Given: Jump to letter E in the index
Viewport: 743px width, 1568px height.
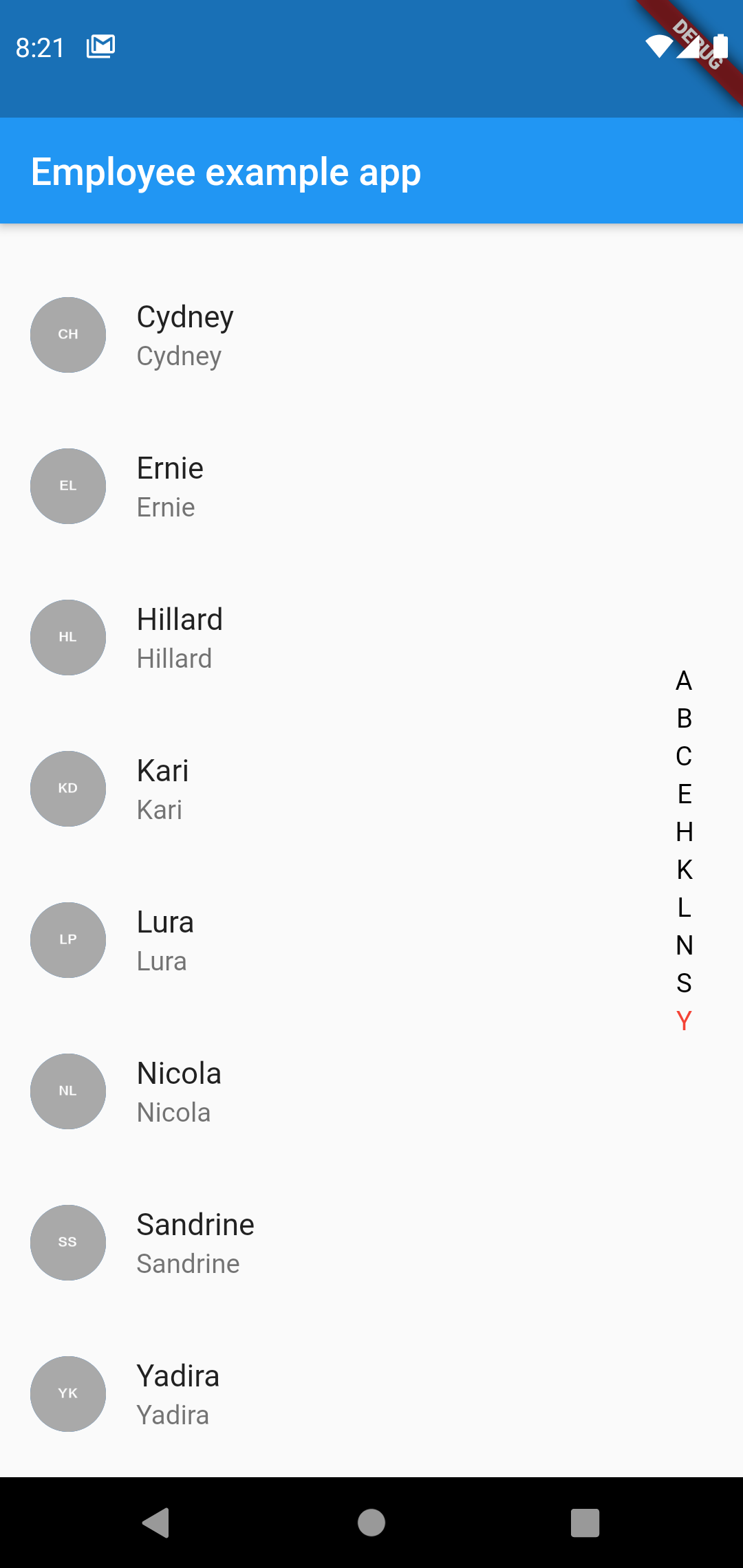Looking at the screenshot, I should [x=684, y=794].
